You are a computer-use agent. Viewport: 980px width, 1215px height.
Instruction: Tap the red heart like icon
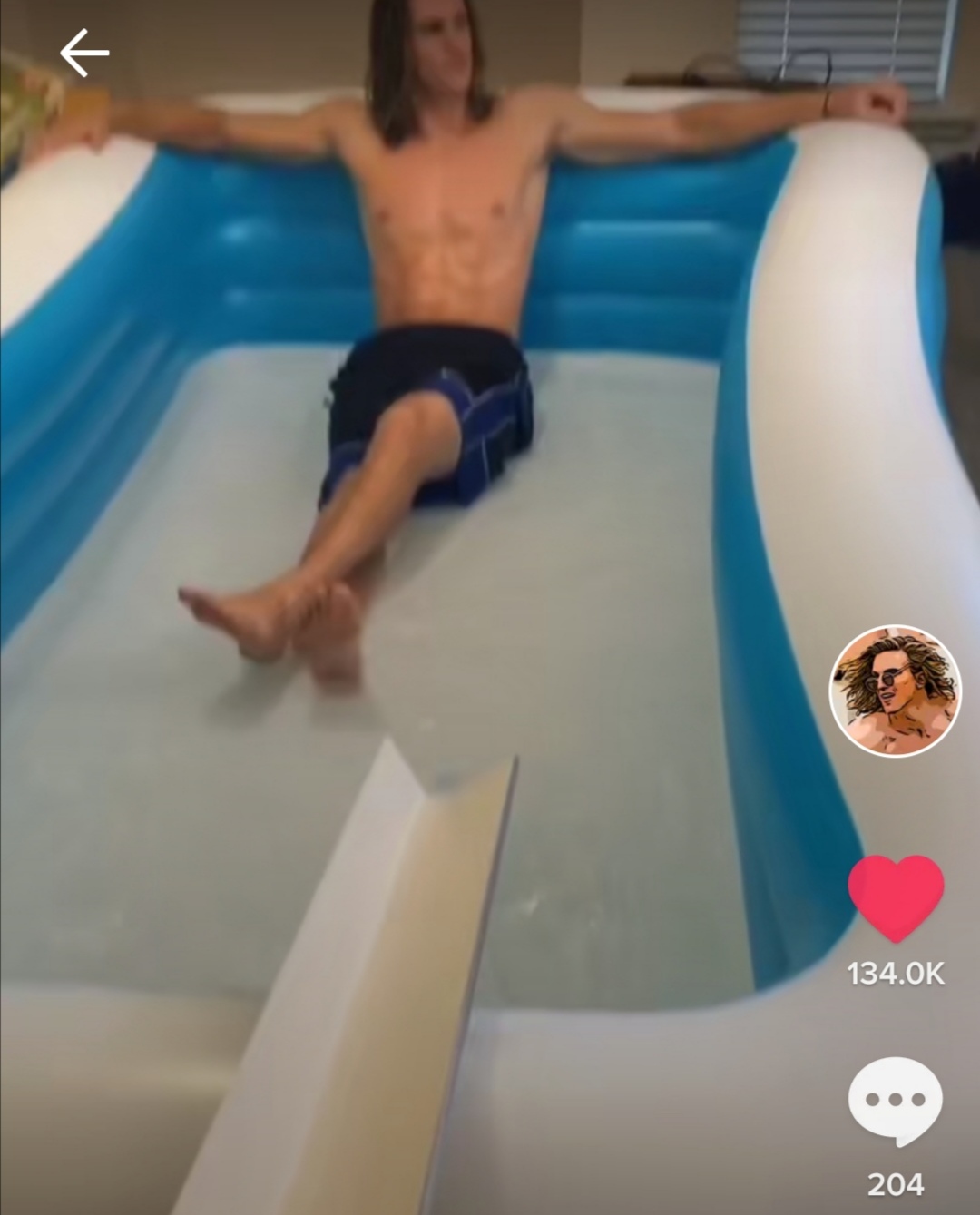coord(896,898)
